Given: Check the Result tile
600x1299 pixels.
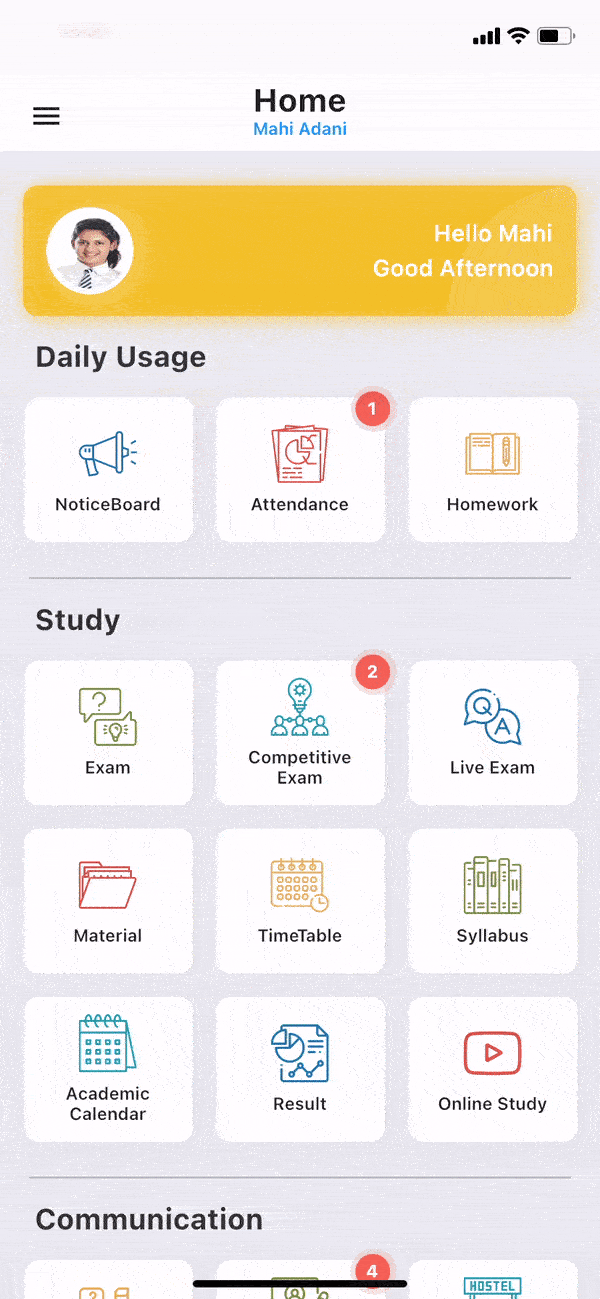Looking at the screenshot, I should tap(300, 1069).
